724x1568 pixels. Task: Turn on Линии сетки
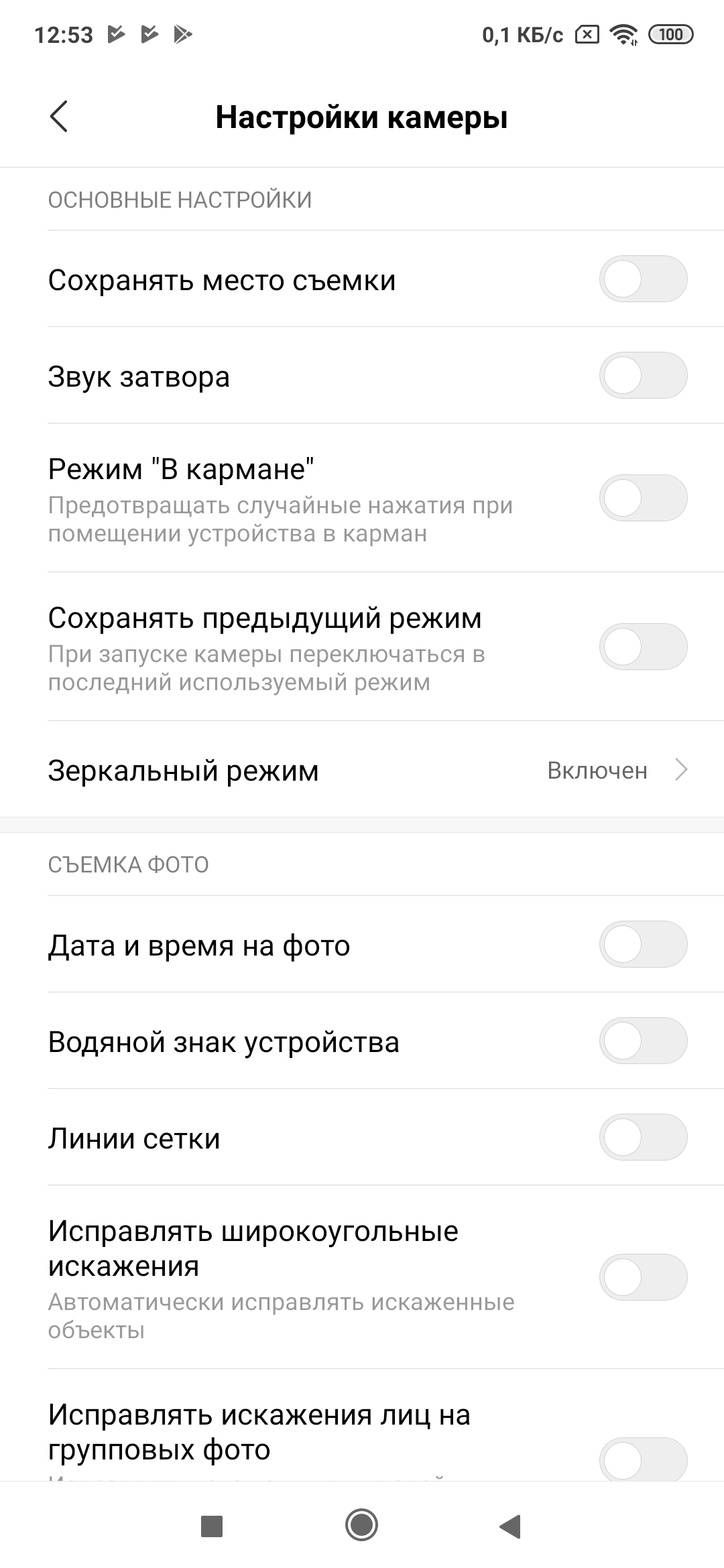(643, 1137)
